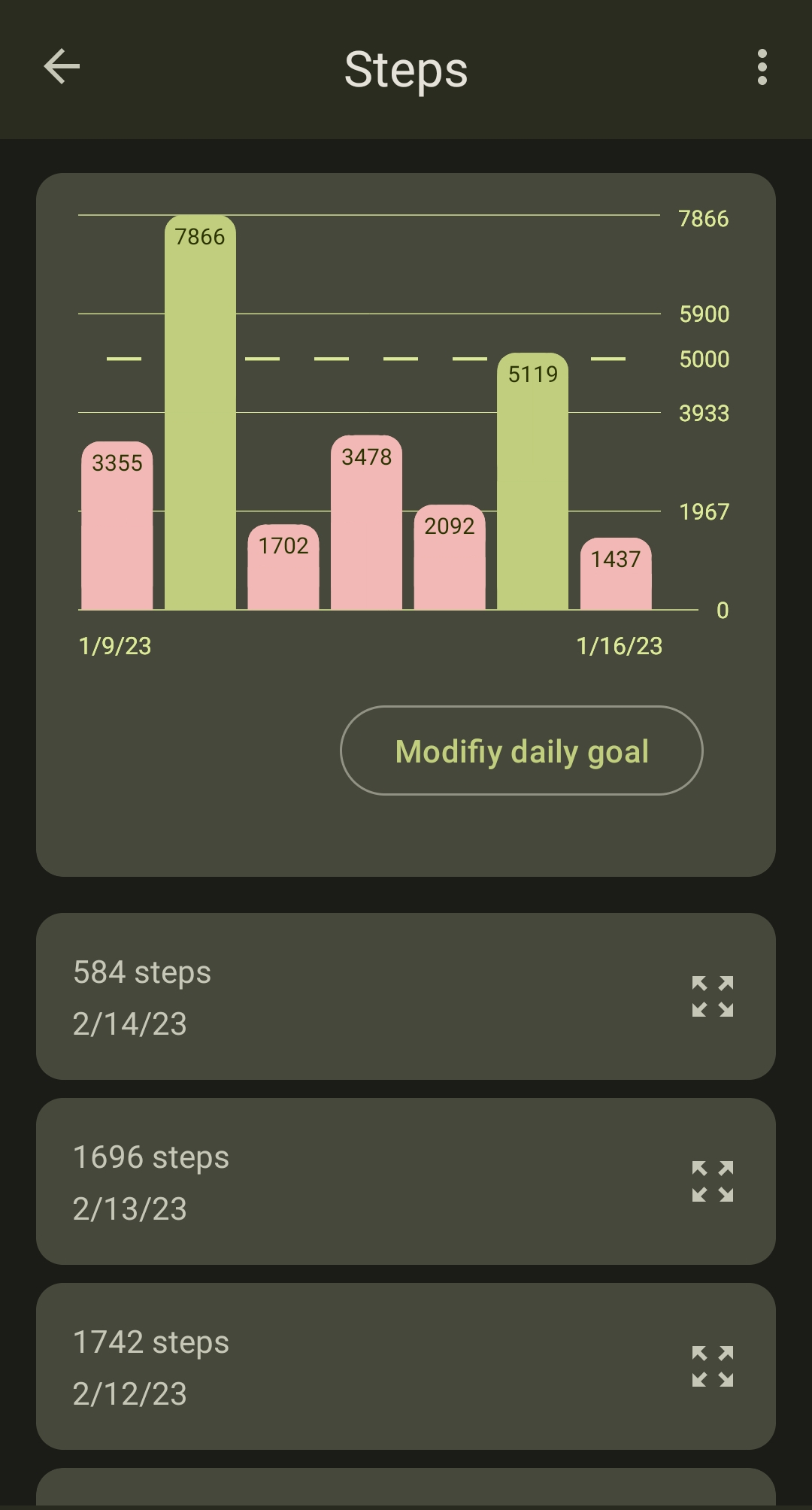Image resolution: width=812 pixels, height=1510 pixels.
Task: Expand the 2/14/23 entry with the fullscreen icon
Action: pos(713,996)
